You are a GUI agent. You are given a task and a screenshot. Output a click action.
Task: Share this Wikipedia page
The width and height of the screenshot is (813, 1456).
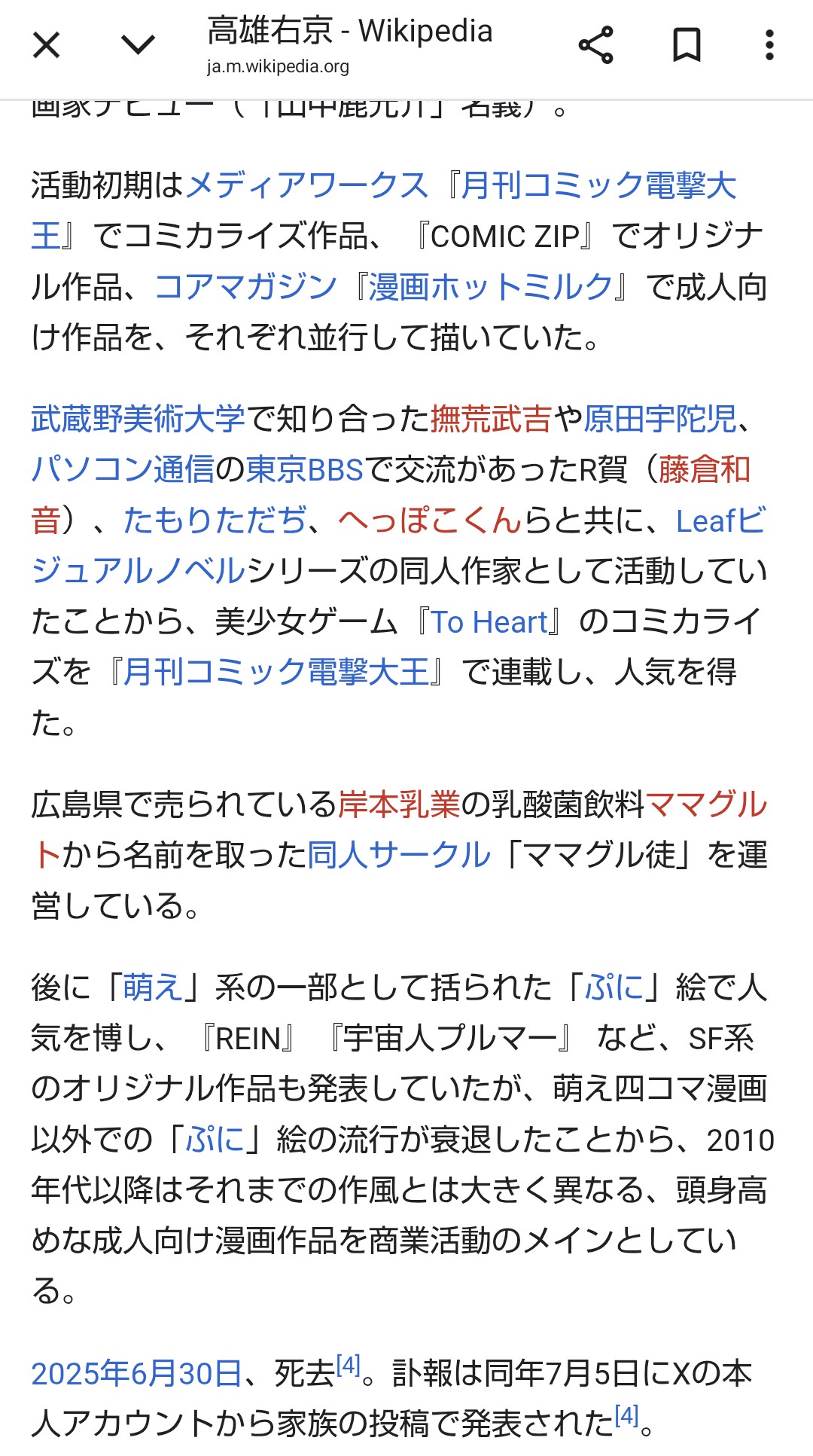(x=595, y=45)
